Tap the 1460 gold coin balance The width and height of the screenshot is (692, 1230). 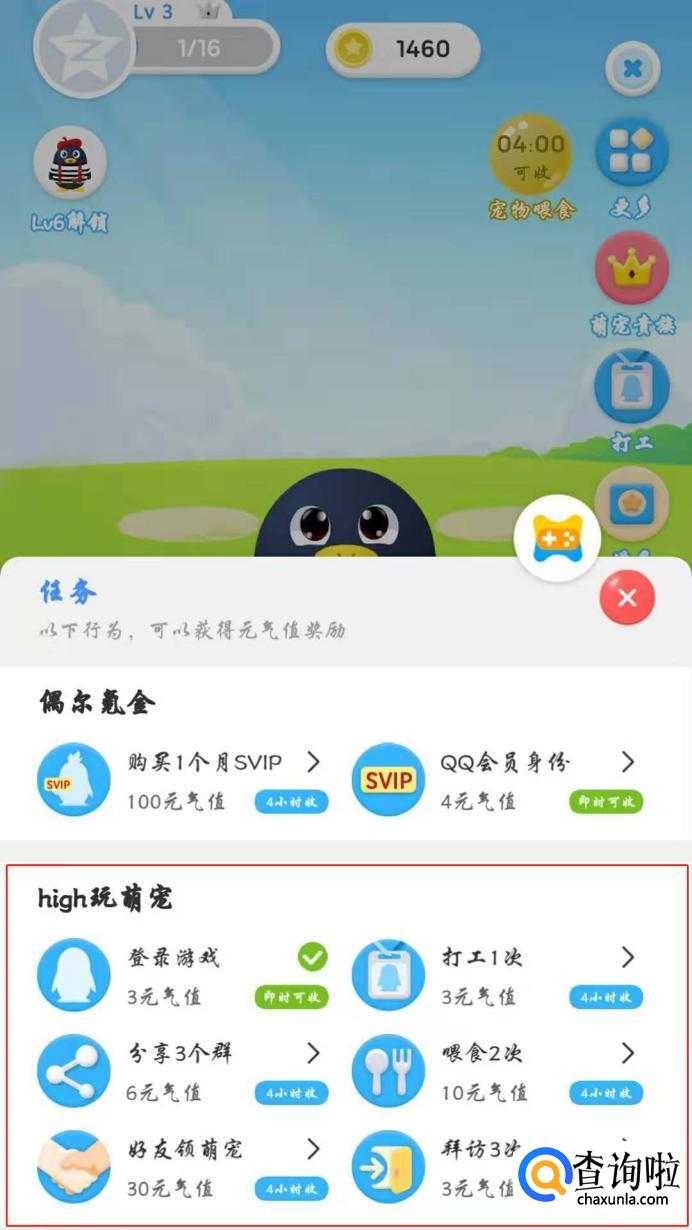[403, 49]
